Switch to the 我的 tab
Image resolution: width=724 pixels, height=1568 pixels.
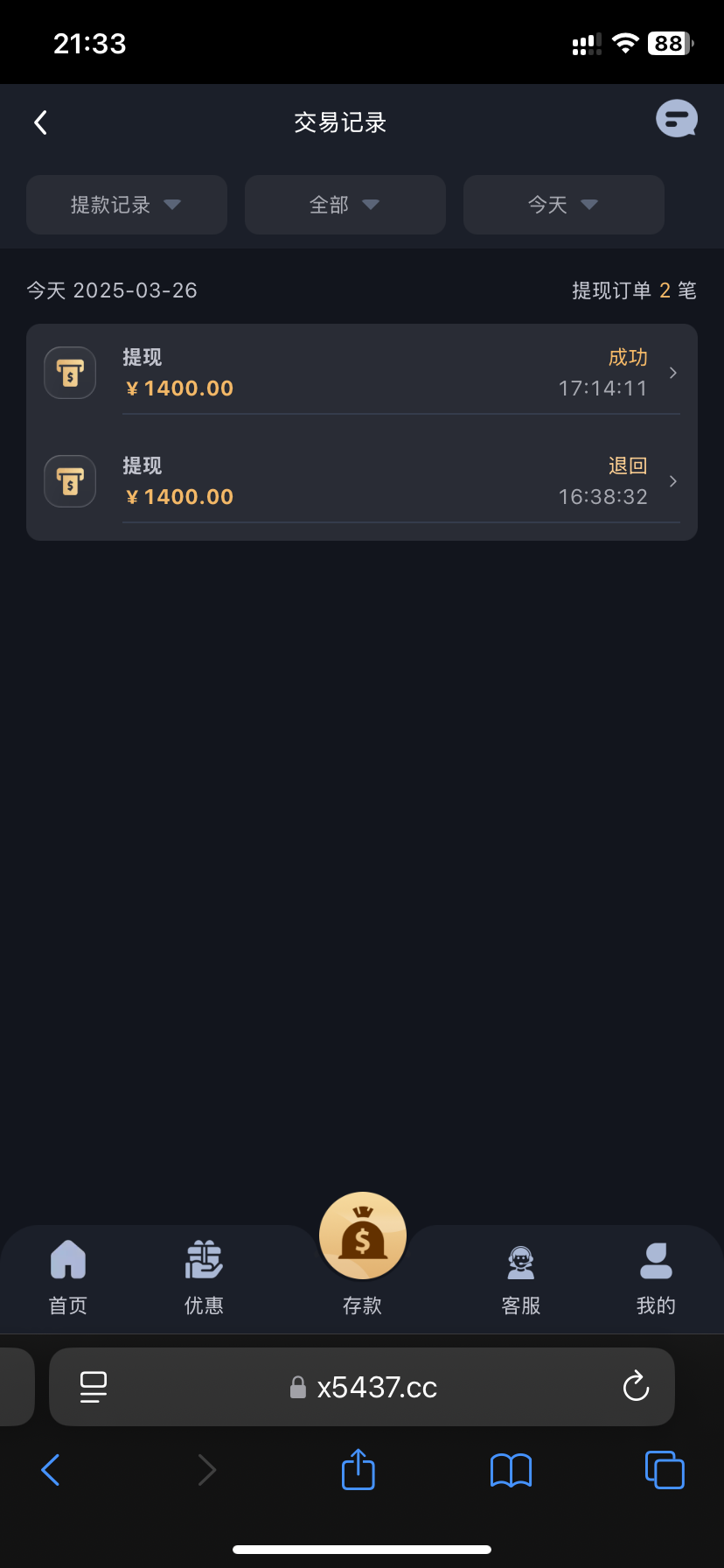point(656,1277)
